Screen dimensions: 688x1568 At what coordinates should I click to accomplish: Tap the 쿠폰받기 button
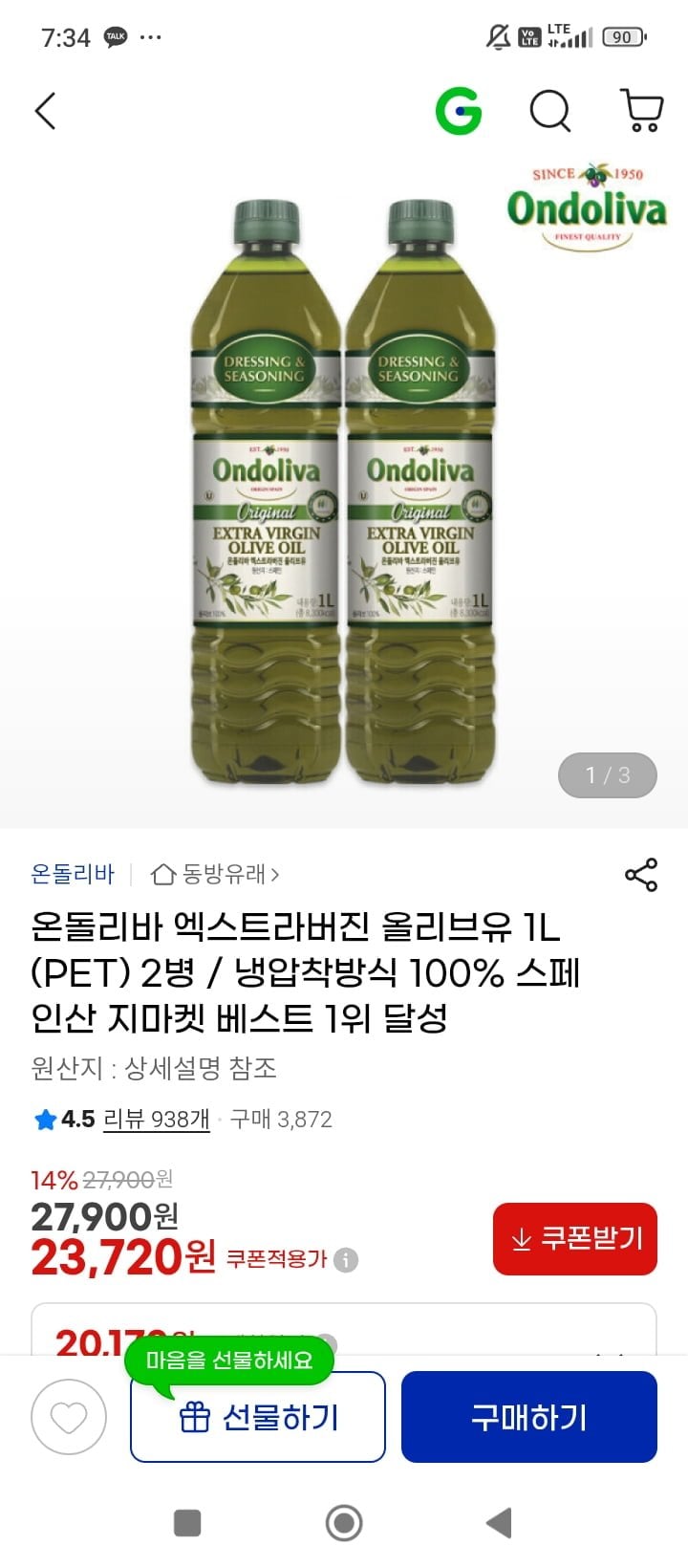575,1239
